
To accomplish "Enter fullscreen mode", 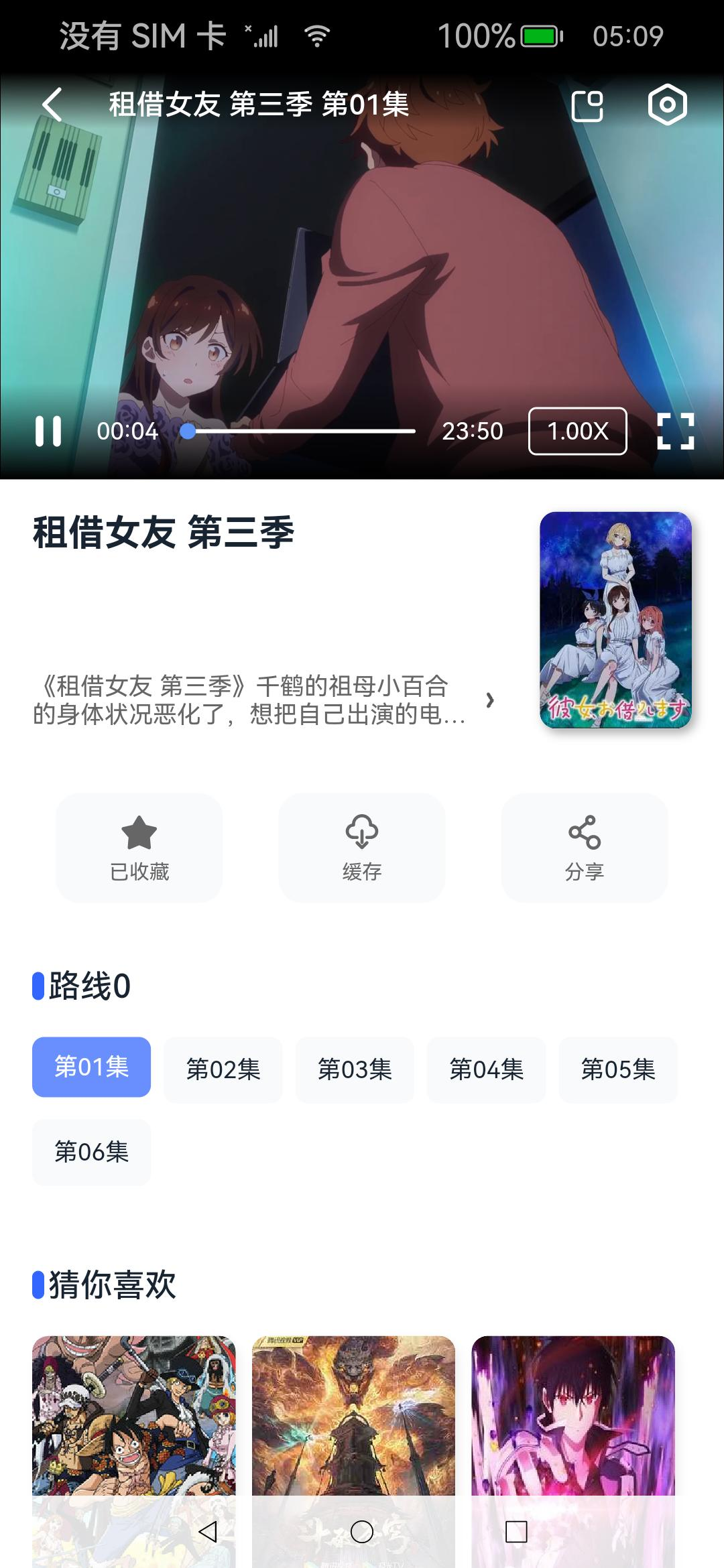I will (675, 431).
